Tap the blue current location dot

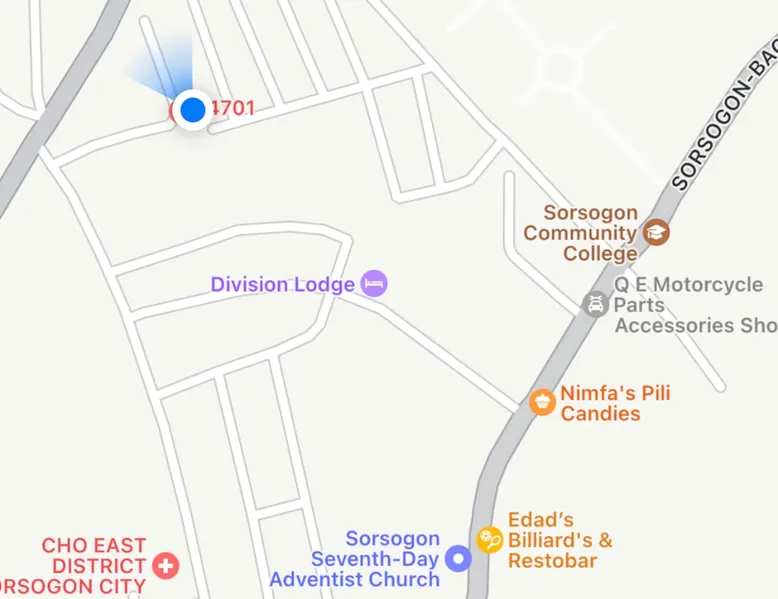tap(192, 109)
